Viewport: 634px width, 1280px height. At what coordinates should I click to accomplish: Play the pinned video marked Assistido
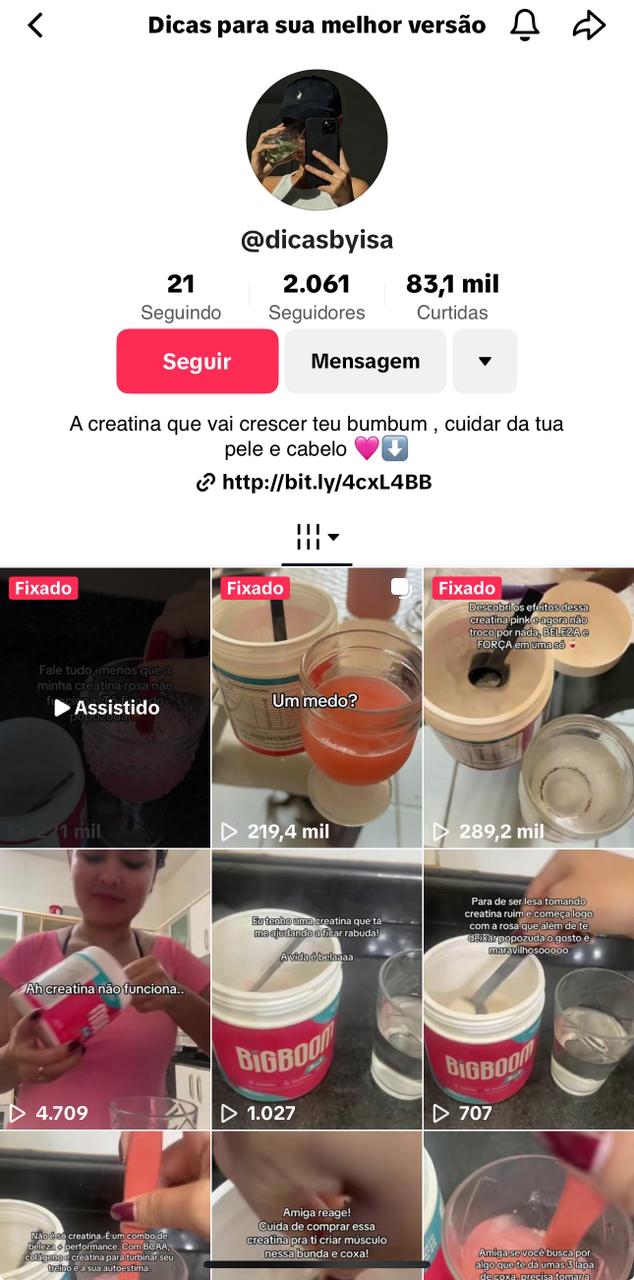(105, 708)
